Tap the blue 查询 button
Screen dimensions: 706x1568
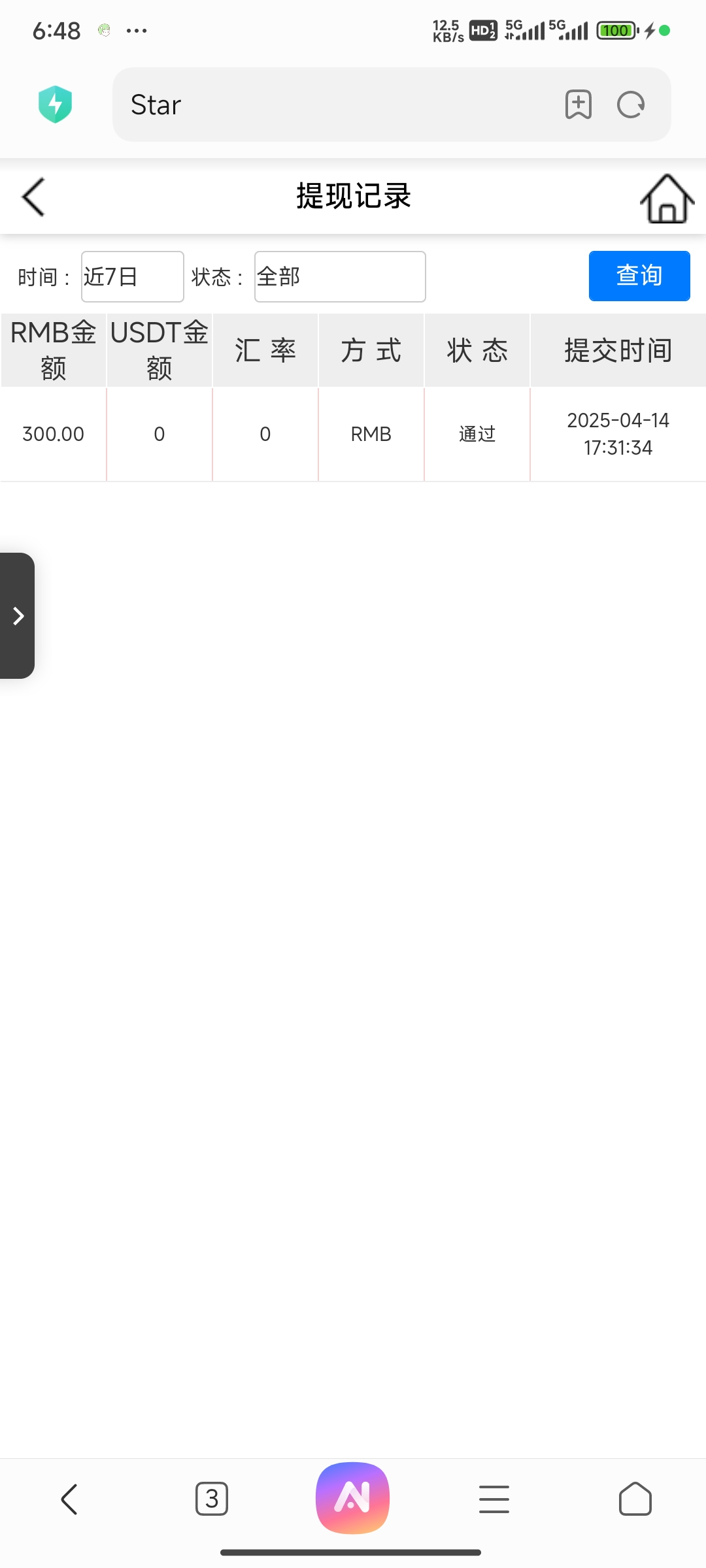click(639, 276)
